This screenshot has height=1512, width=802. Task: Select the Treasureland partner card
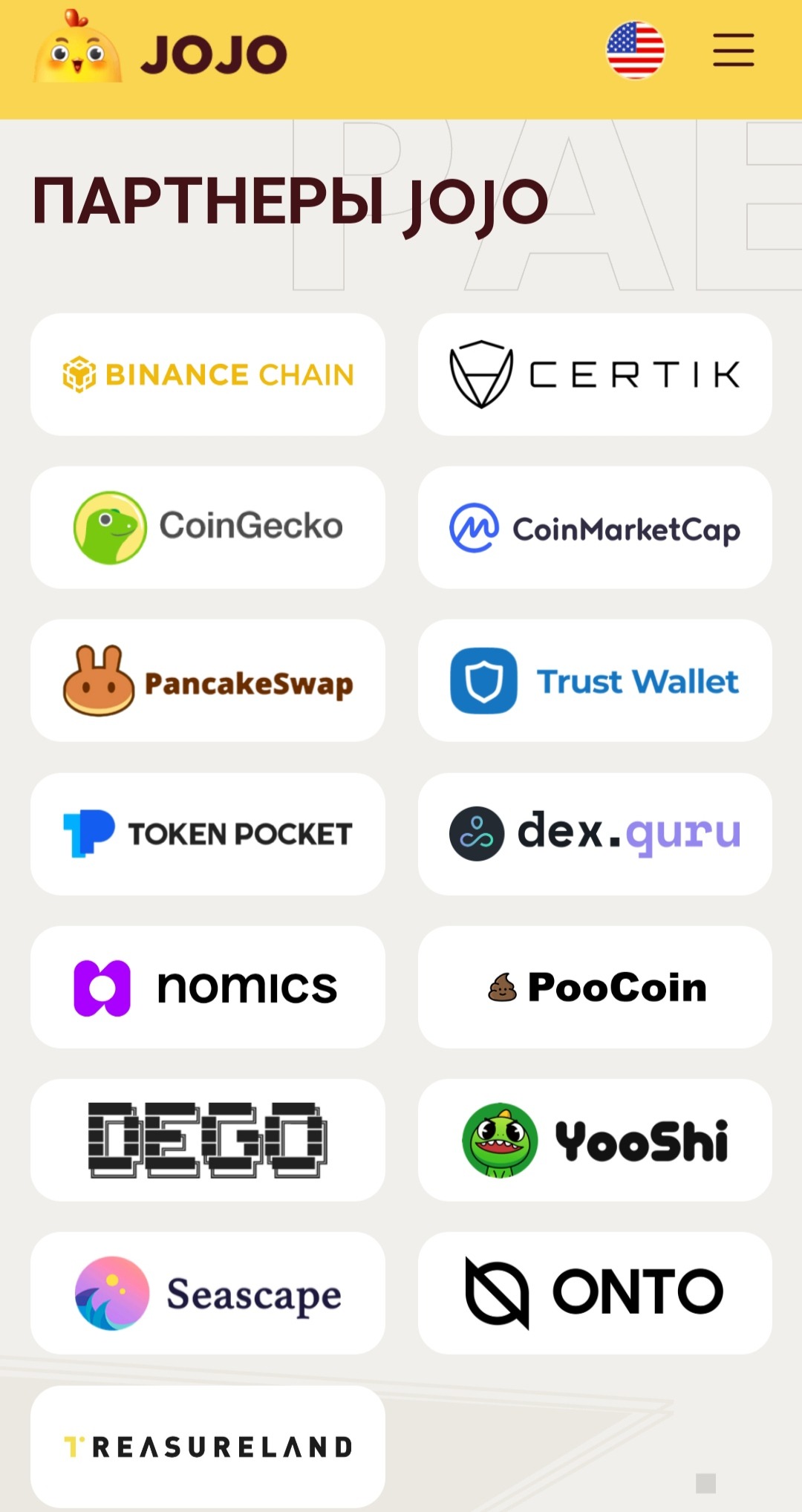pyautogui.click(x=208, y=1446)
